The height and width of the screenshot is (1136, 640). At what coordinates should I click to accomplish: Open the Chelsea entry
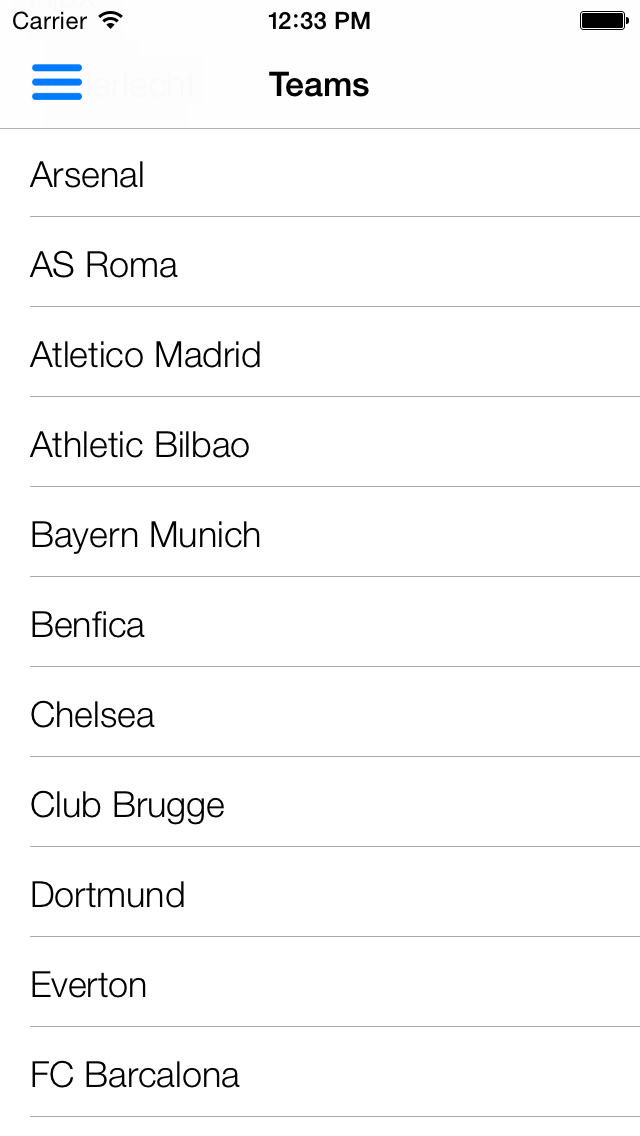(320, 711)
